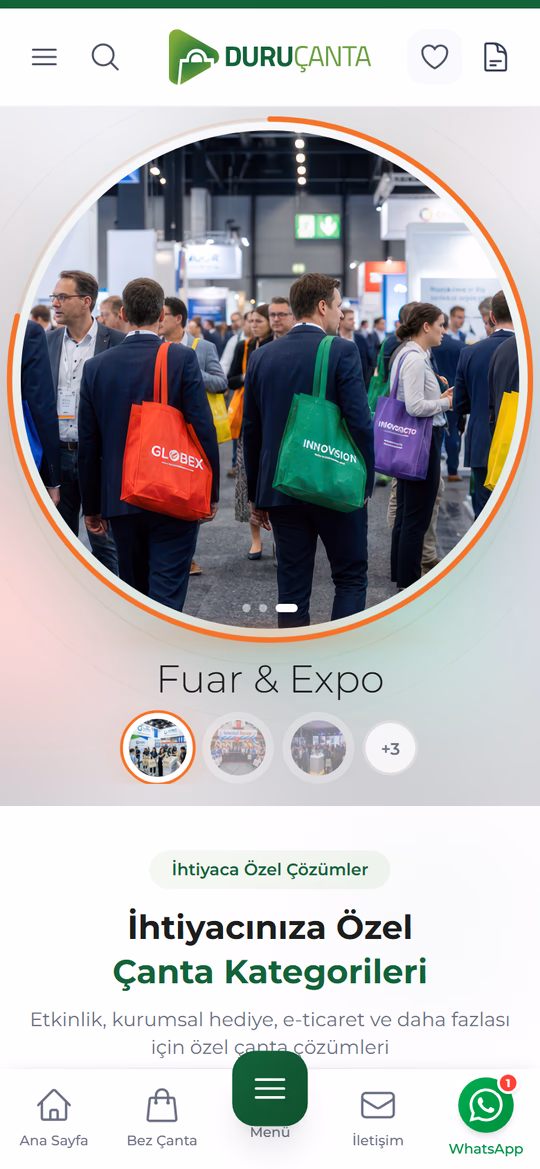Viewport: 540px width, 1169px height.
Task: Open the hamburger drawer menu
Action: coord(44,57)
